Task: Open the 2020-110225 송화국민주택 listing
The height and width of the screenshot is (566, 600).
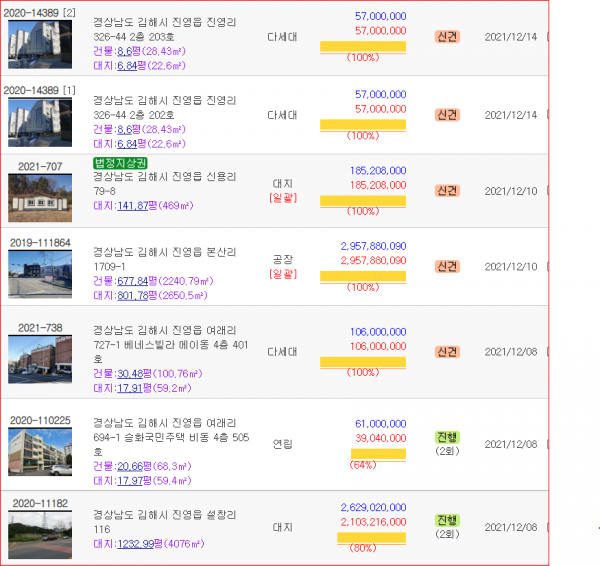Action: tap(41, 420)
